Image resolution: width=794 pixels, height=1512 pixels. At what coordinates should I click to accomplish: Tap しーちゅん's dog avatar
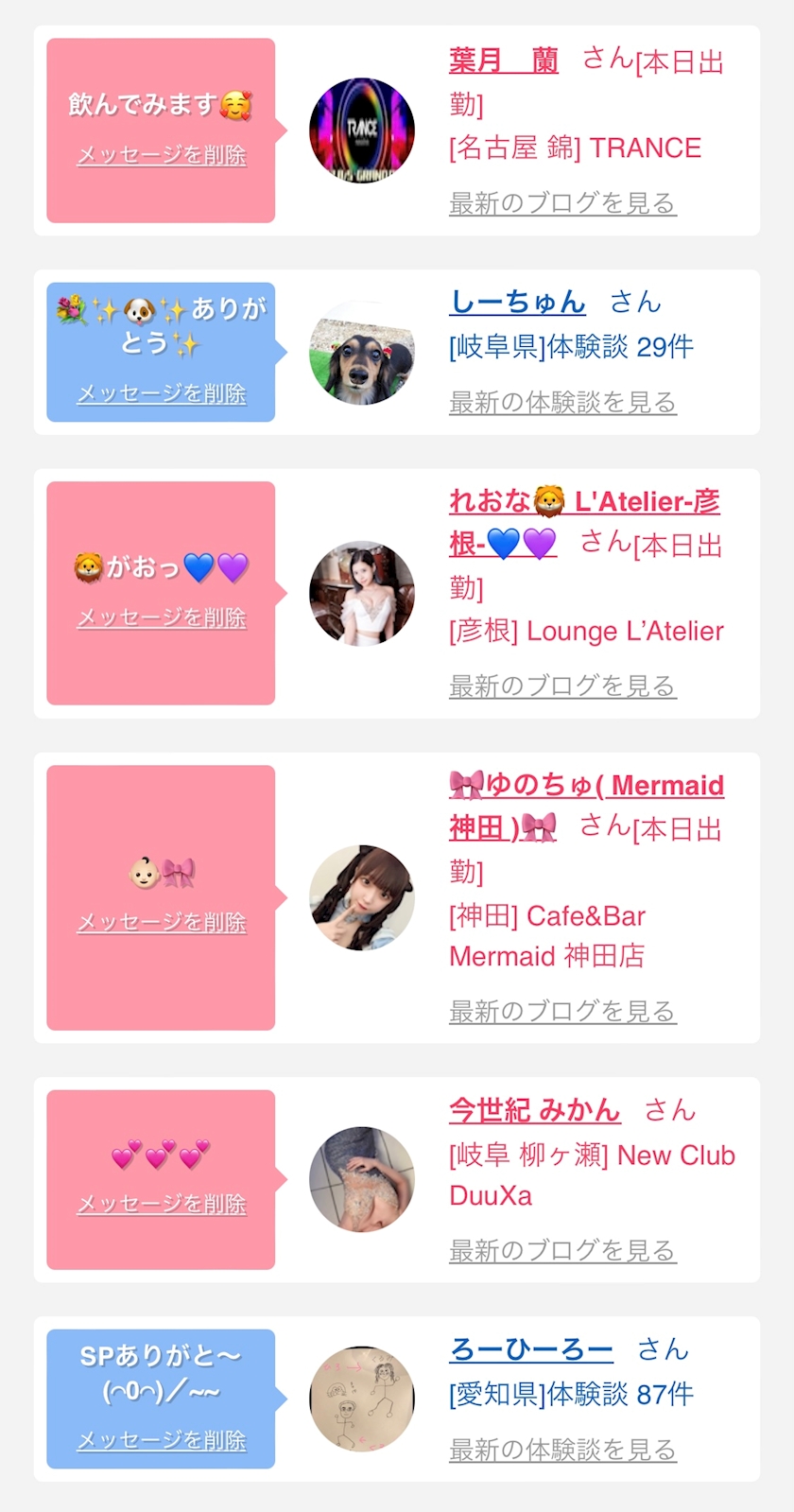click(x=362, y=353)
